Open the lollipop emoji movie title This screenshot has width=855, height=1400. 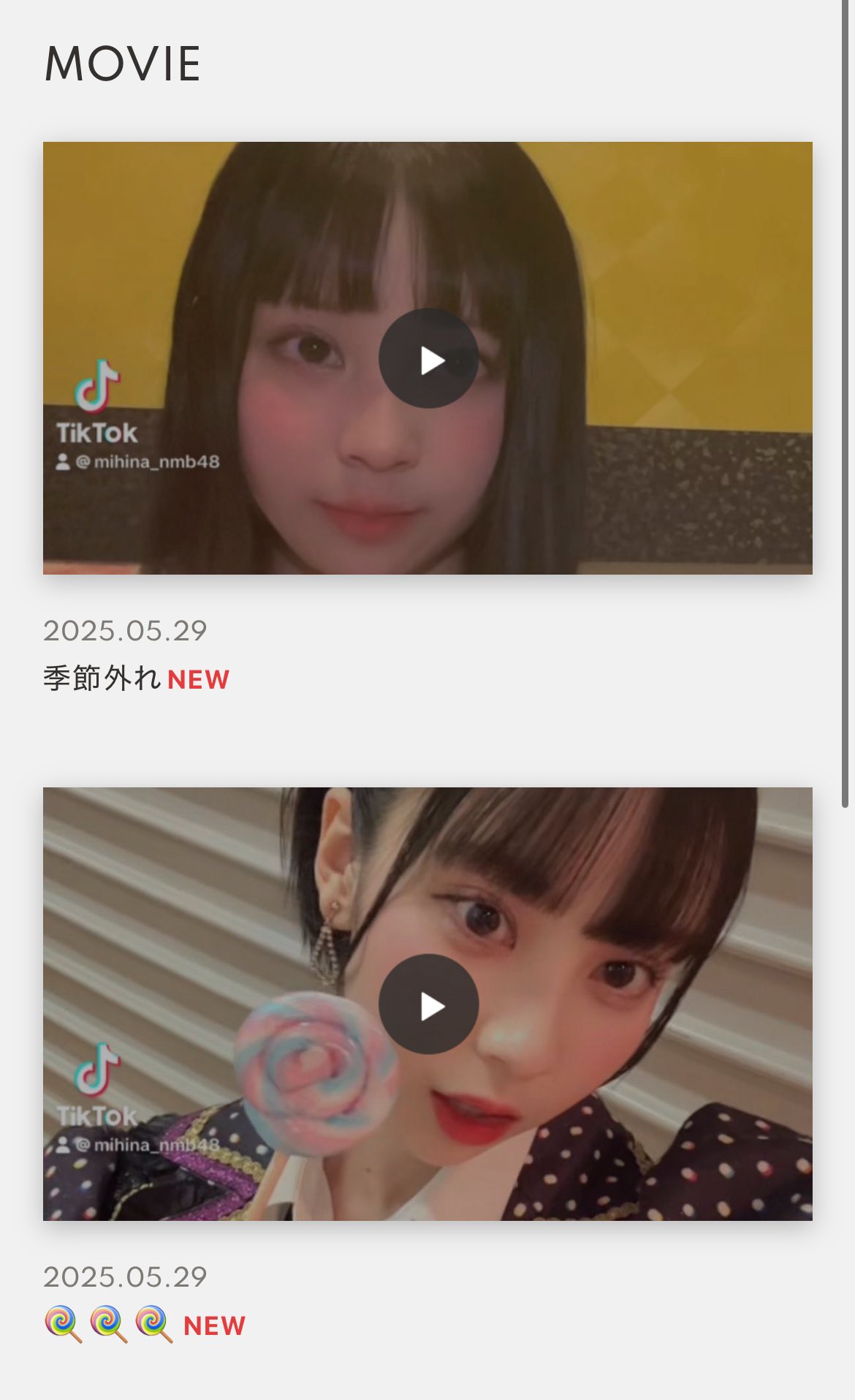pos(109,1325)
